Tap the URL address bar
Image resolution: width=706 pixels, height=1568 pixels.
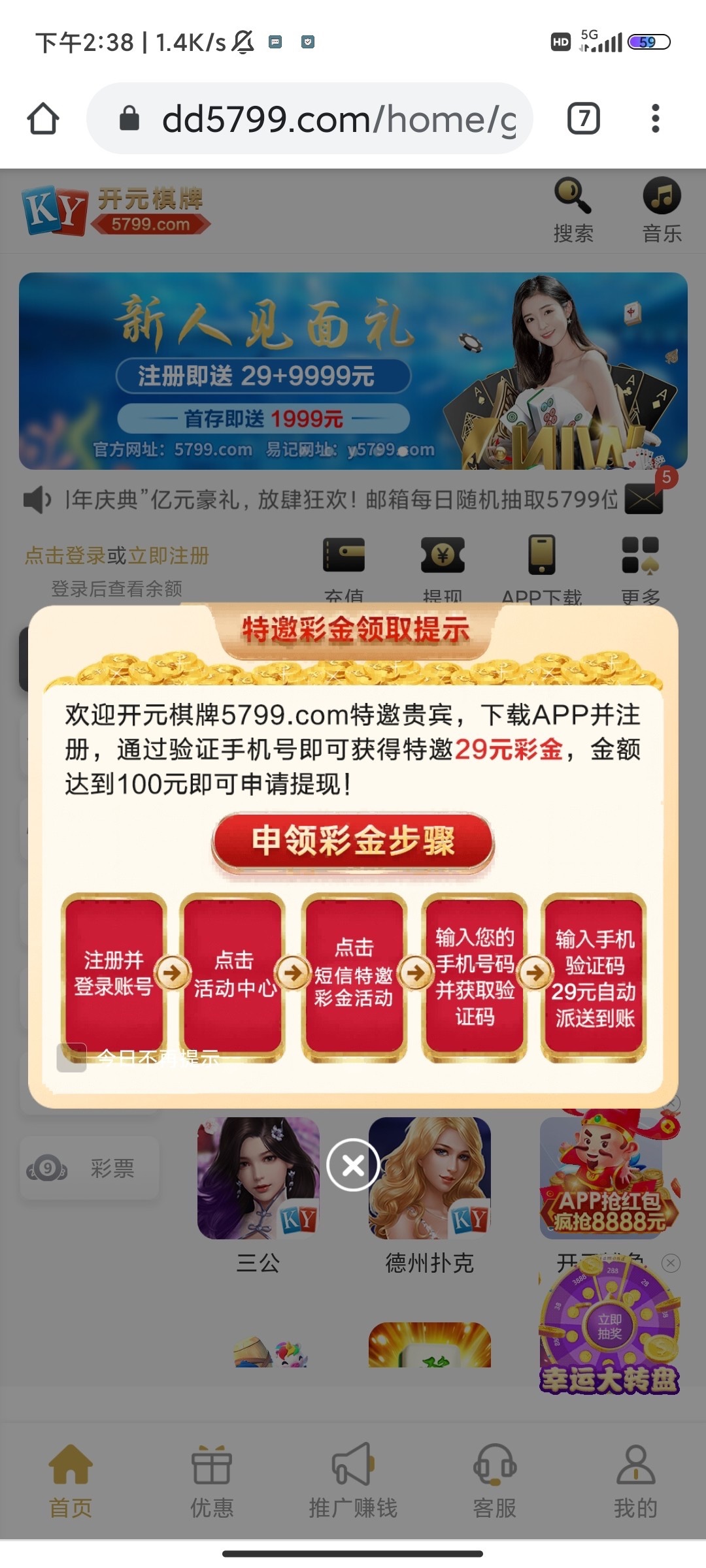tap(327, 118)
